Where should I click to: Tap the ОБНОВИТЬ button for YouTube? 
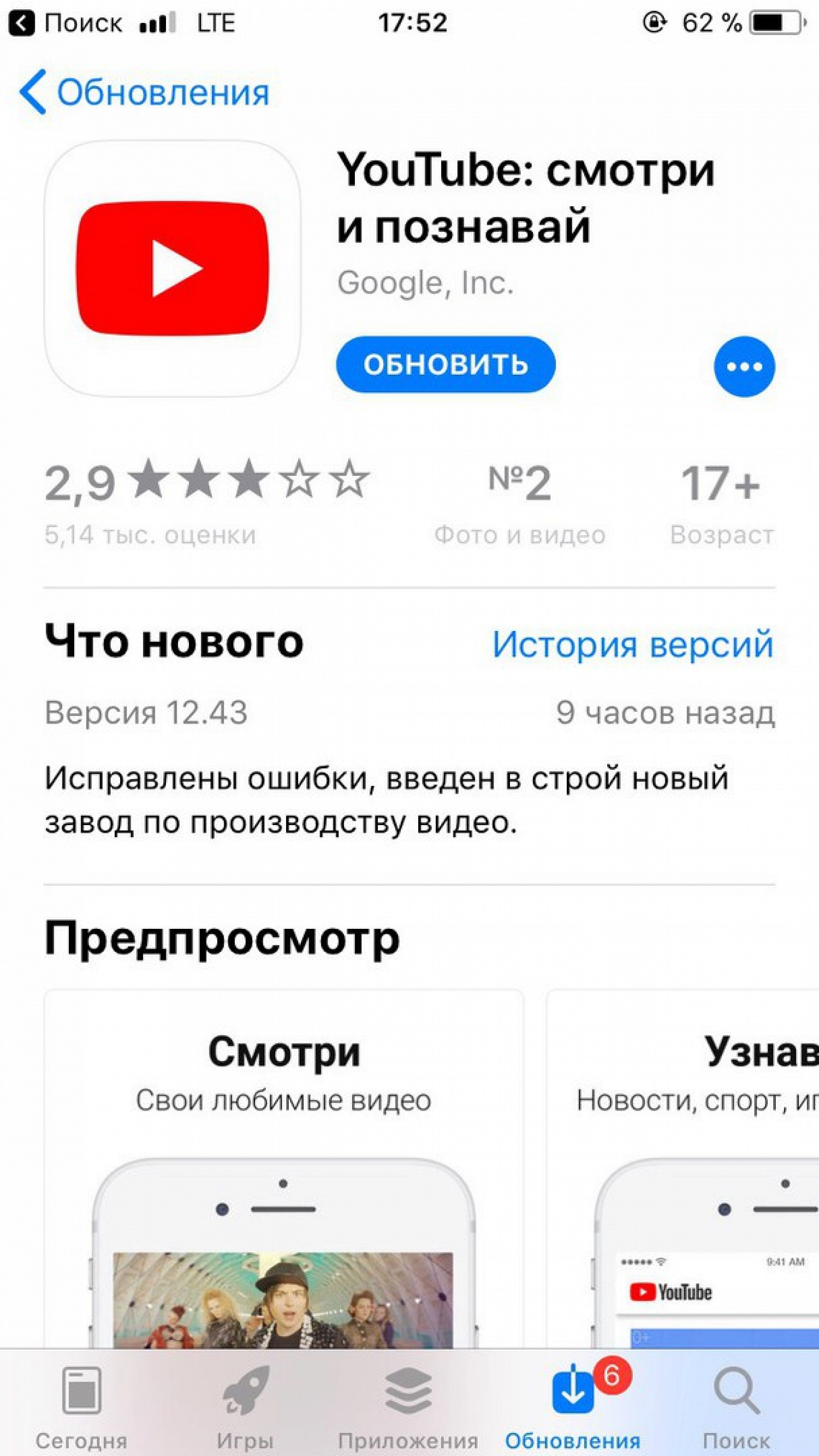coord(445,365)
